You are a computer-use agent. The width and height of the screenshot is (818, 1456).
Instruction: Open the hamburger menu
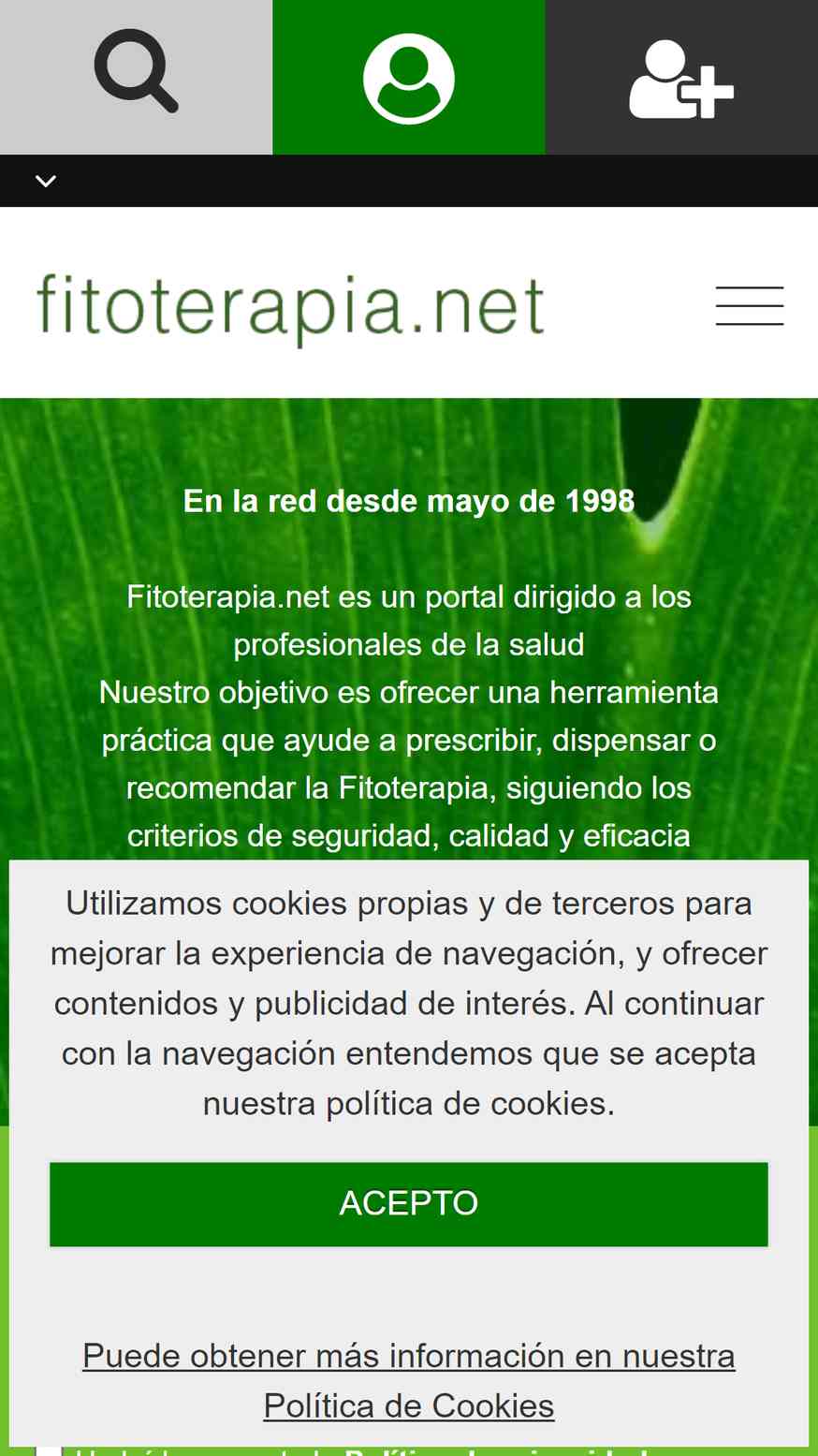click(750, 306)
